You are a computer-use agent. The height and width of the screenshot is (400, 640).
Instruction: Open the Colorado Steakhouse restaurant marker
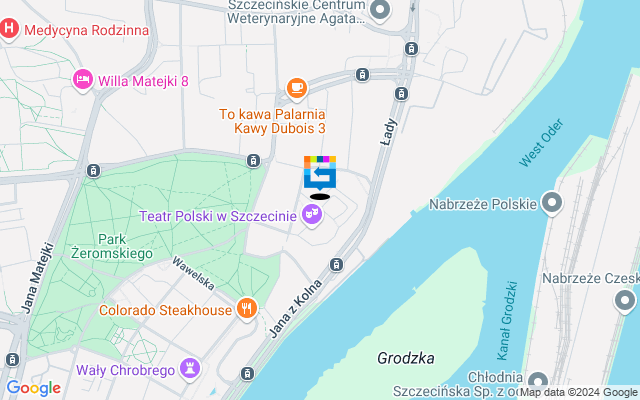click(x=247, y=309)
